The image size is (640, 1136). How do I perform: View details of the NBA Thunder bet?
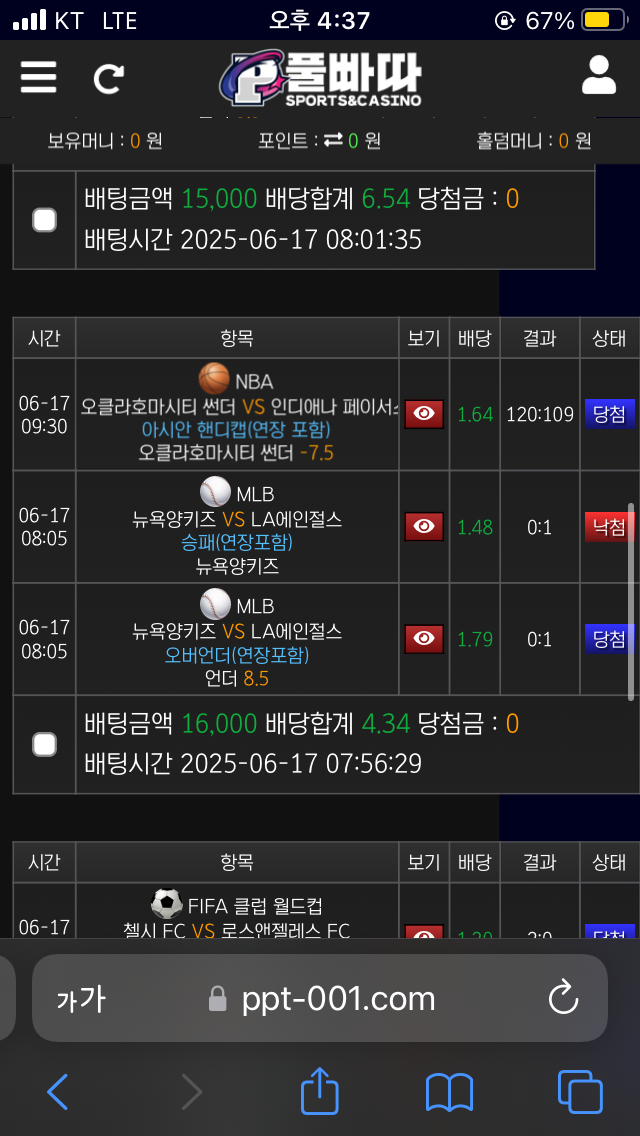[425, 414]
